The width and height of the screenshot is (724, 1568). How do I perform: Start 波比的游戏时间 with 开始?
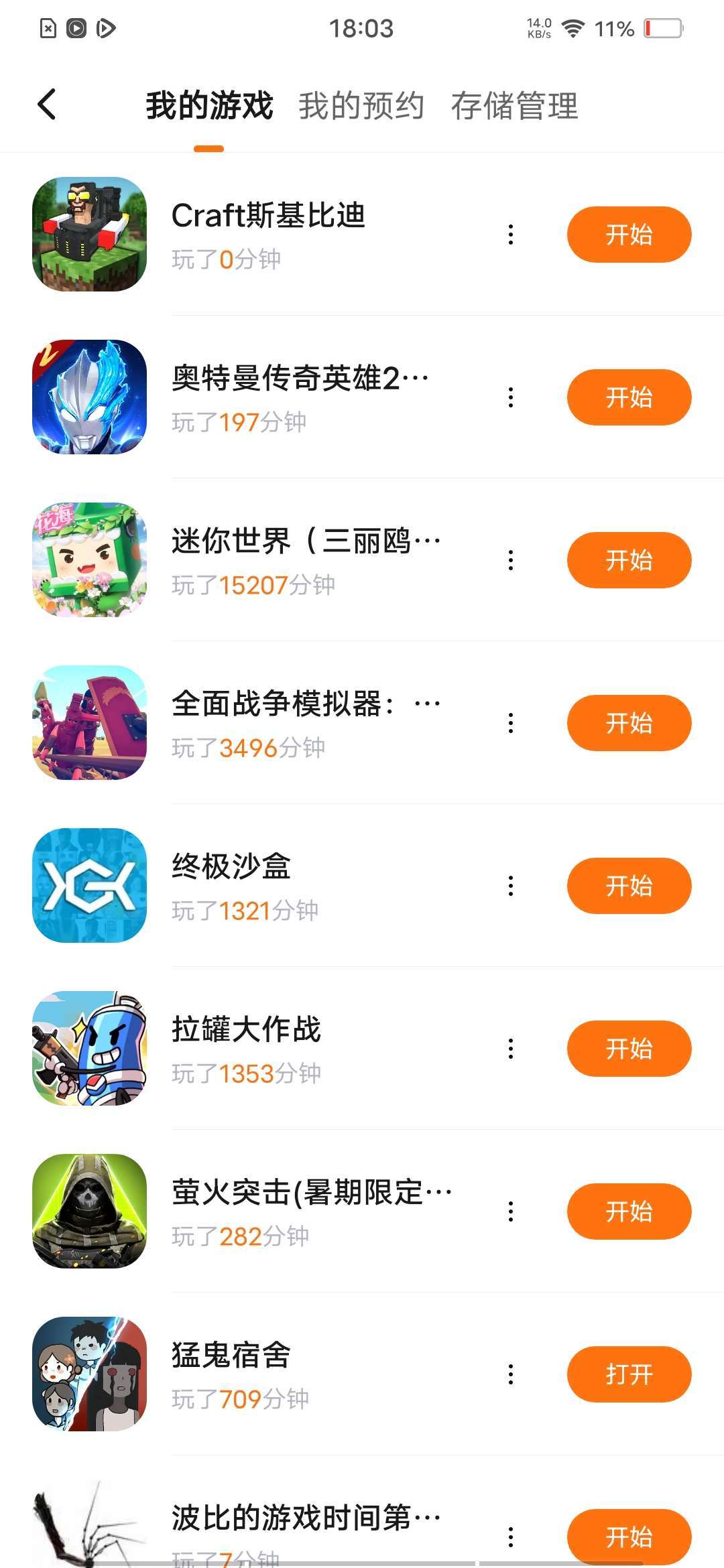pos(629,1536)
